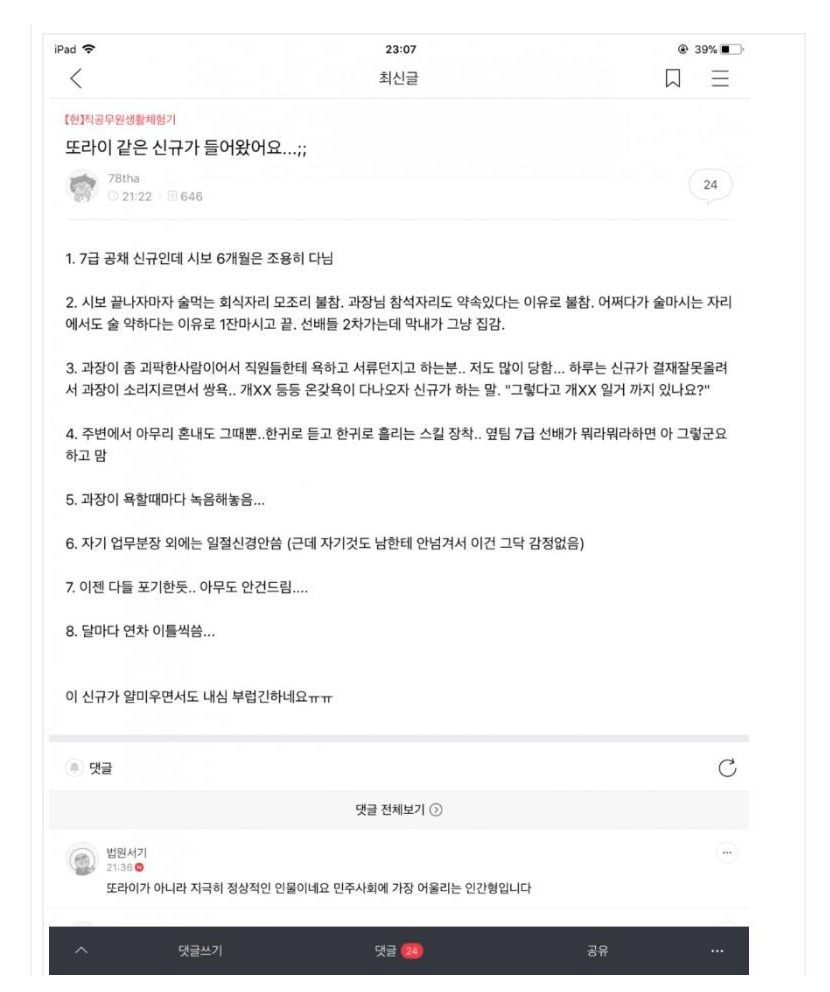Tap the up arrow in bottom bar
Screen dimensions: 830x992
82,950
